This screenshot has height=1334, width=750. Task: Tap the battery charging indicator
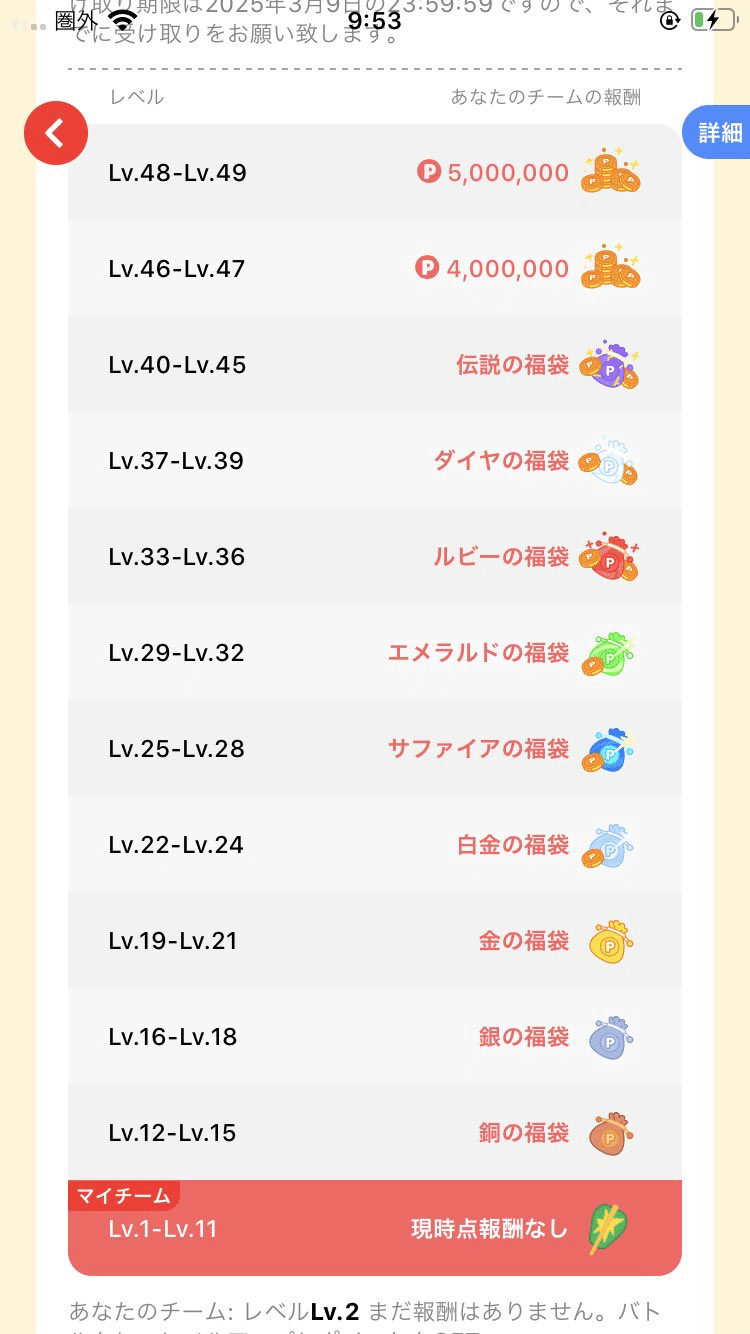pos(712,17)
